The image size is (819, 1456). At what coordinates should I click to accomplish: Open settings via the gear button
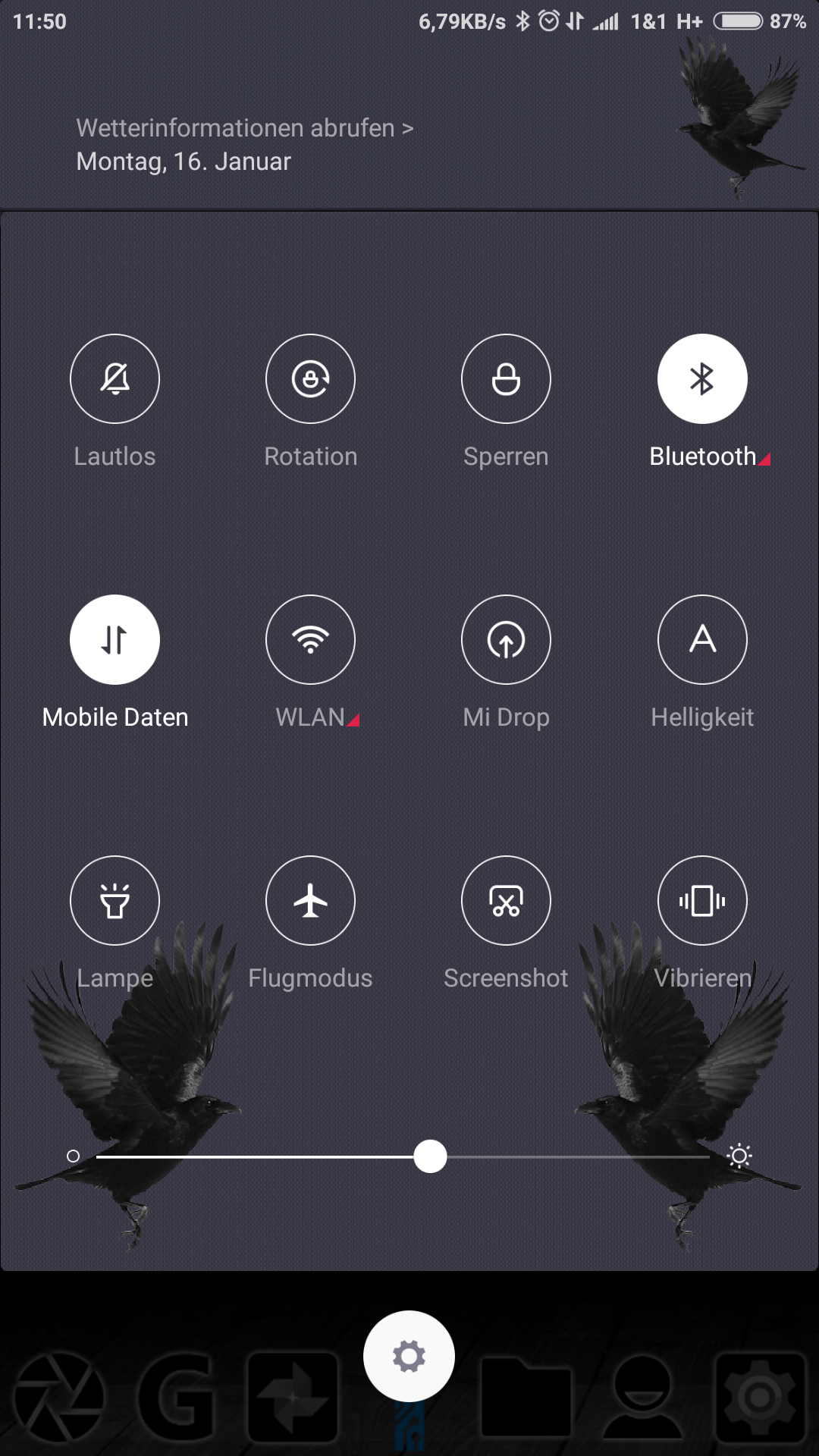pos(409,1356)
